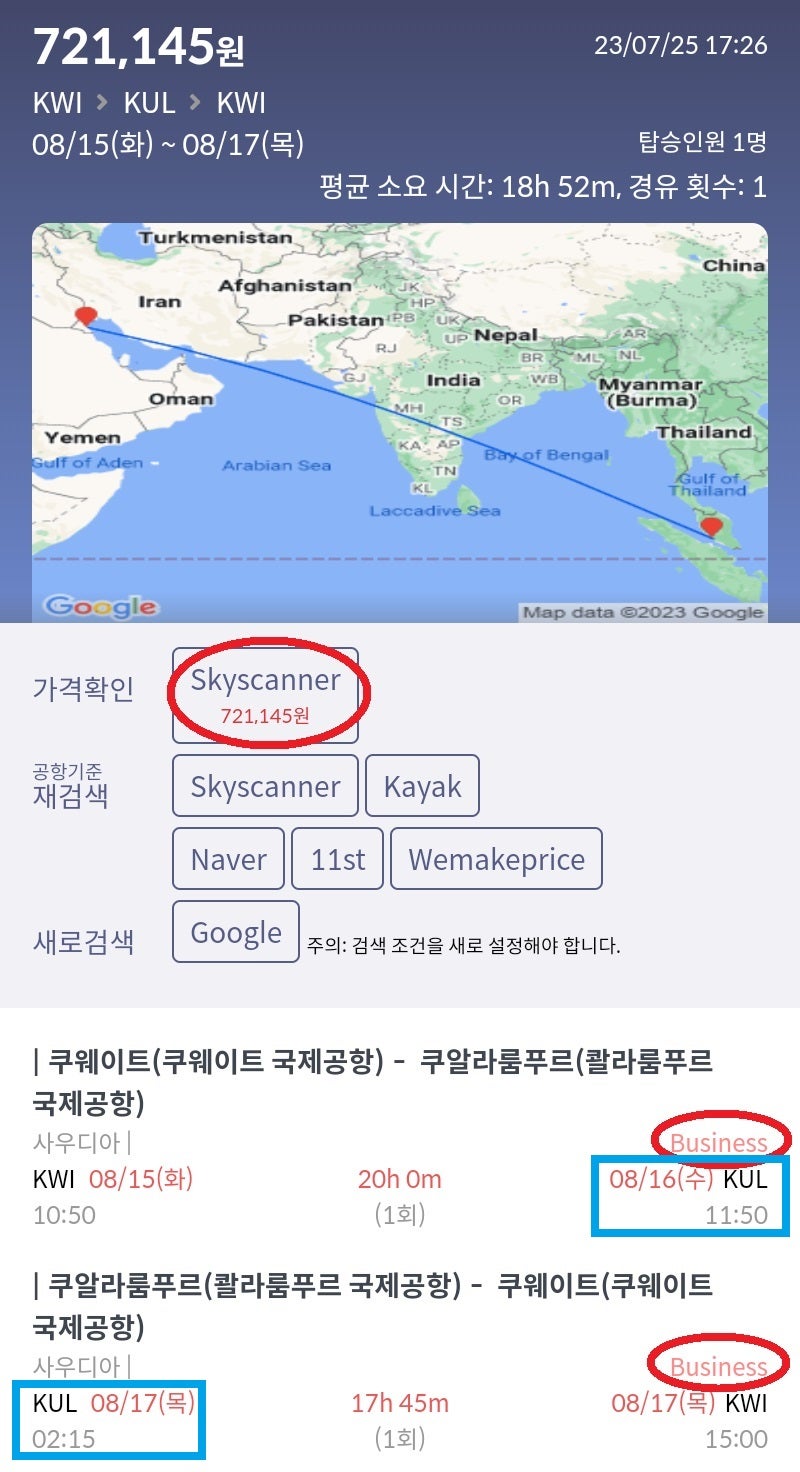Re-search this route on Kayak
800x1472 pixels.
422,786
